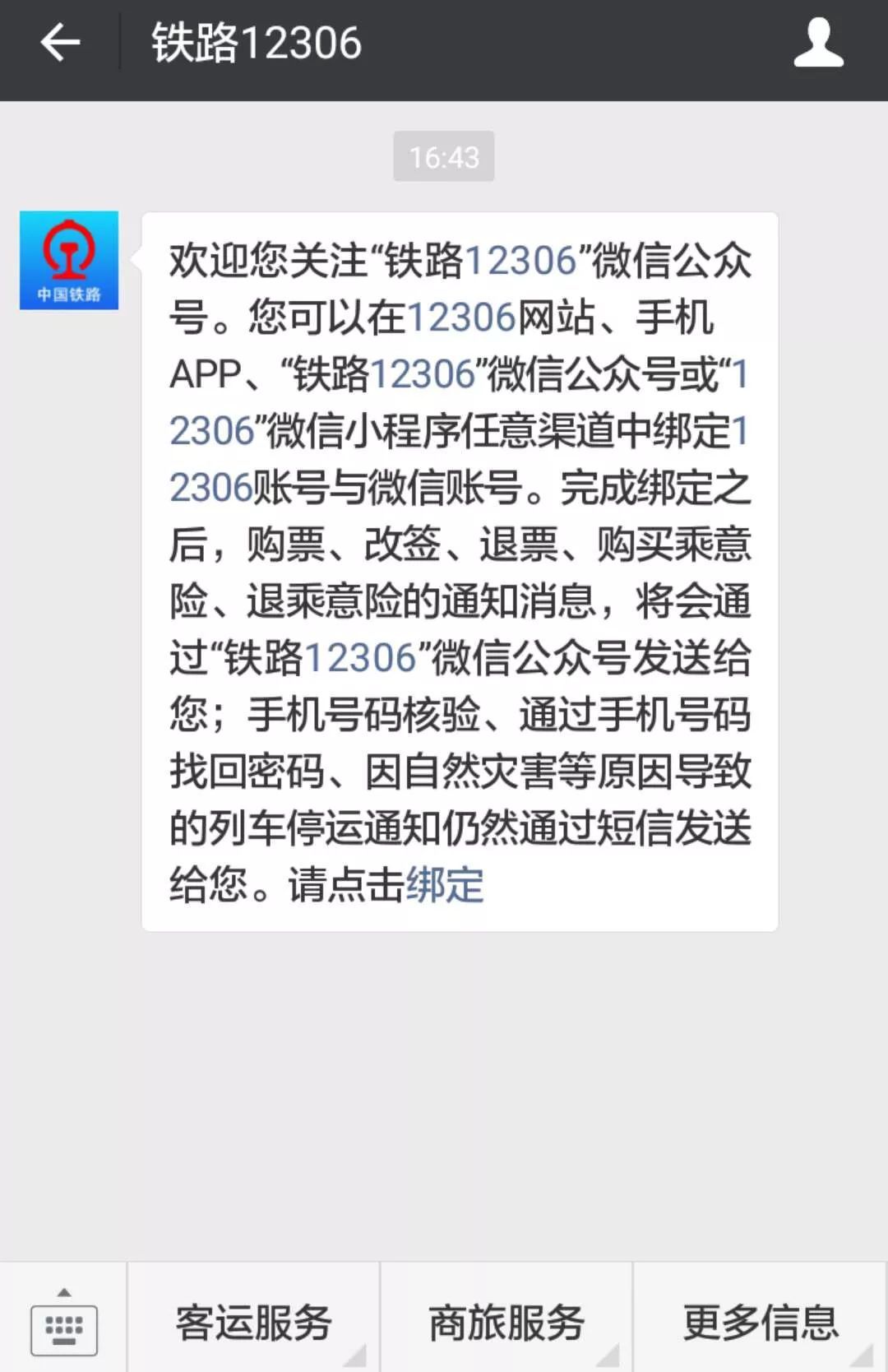
Task: Tap the 绑定 link at message end
Action: point(446,884)
